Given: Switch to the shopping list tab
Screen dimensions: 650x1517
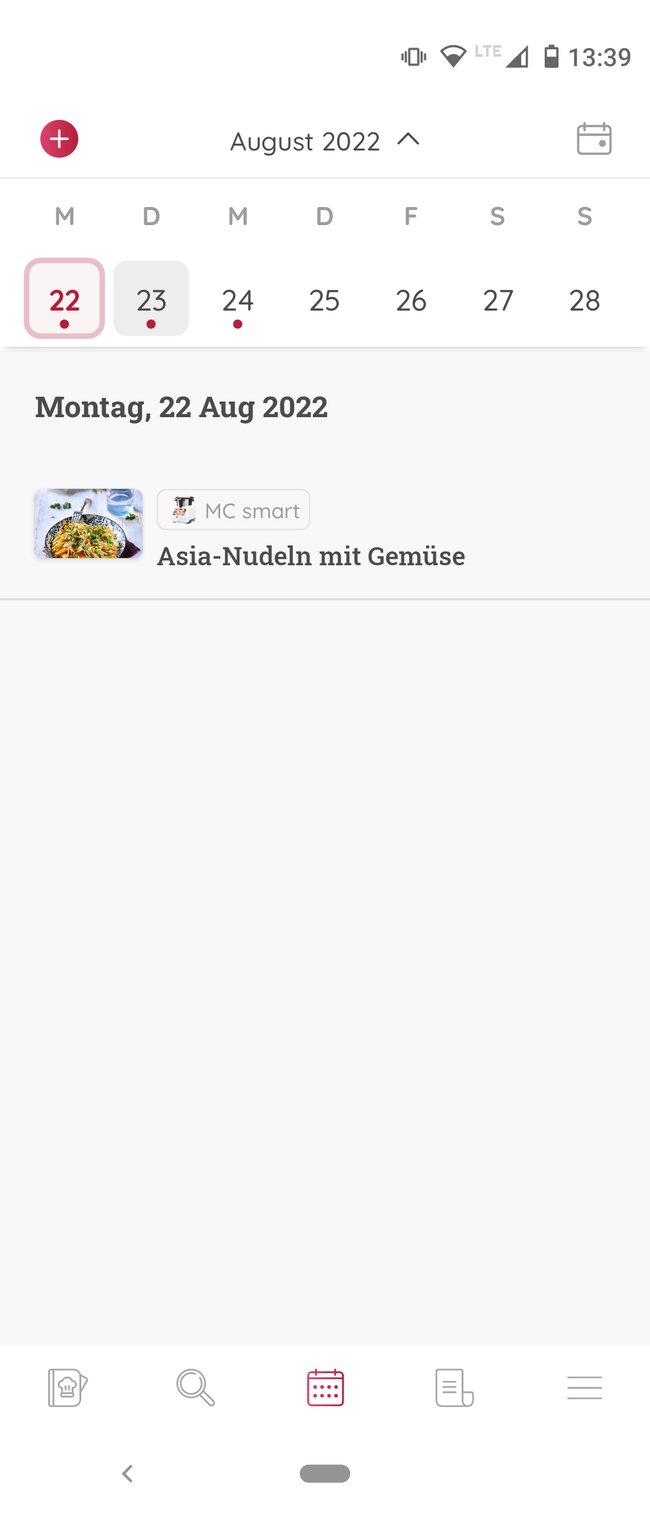Looking at the screenshot, I should point(454,1387).
